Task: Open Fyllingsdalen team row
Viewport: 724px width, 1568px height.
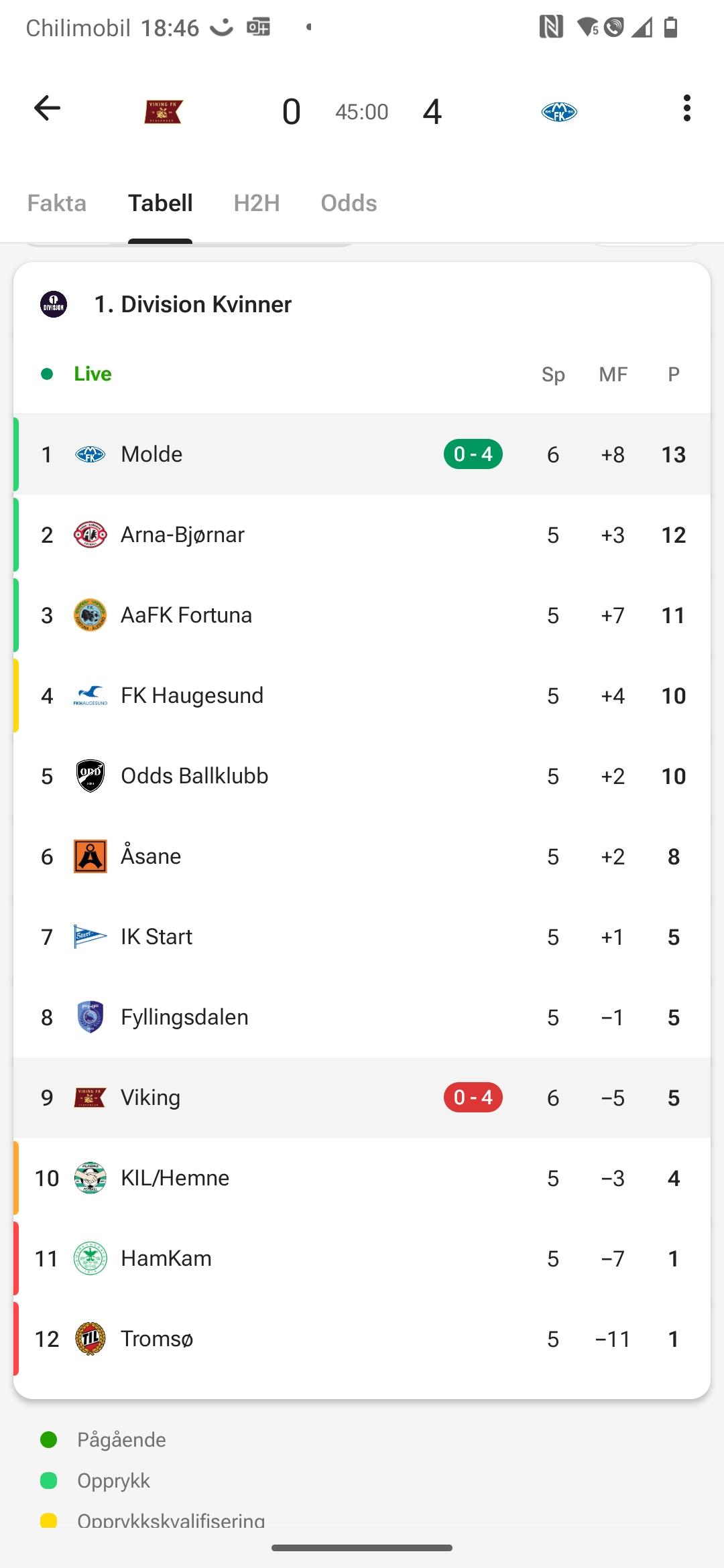Action: point(362,1017)
